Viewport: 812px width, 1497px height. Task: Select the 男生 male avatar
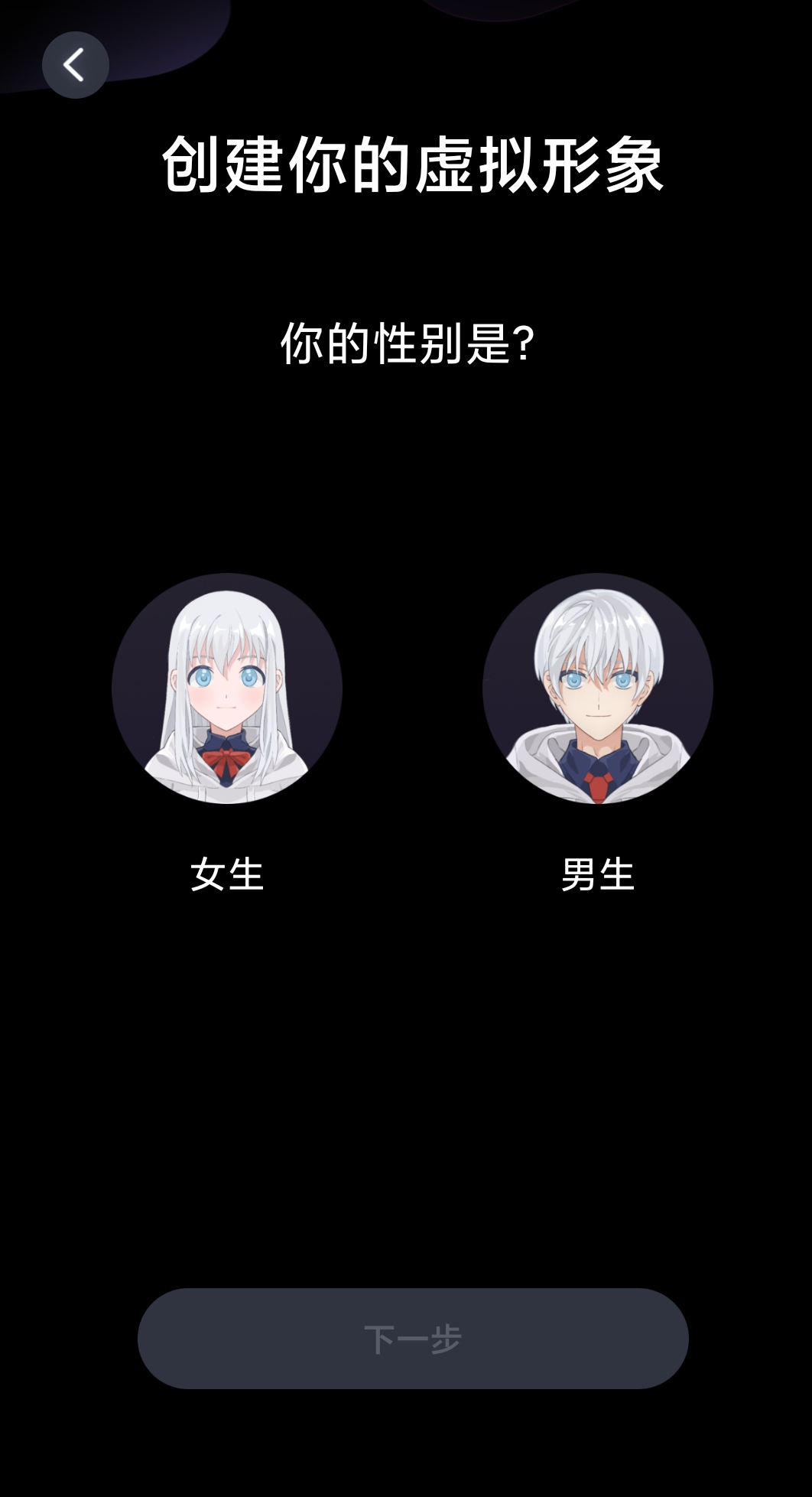(598, 688)
